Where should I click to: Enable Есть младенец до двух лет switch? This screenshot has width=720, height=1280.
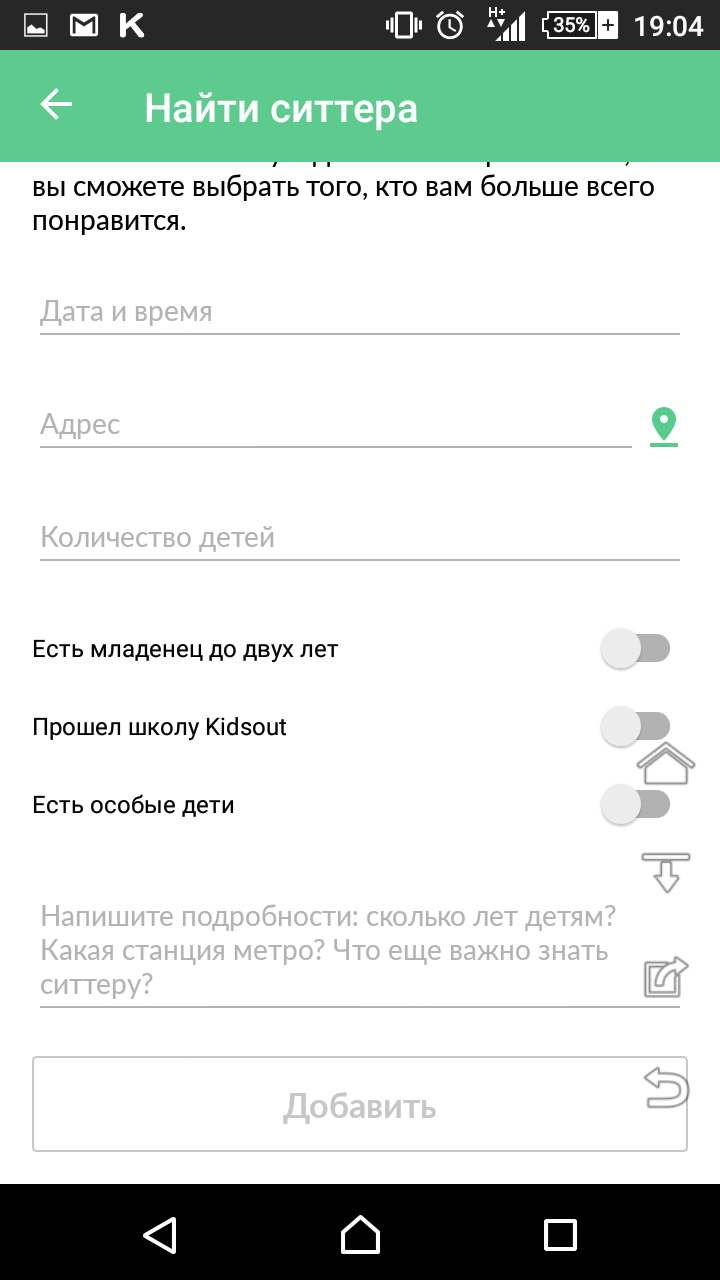click(x=635, y=649)
